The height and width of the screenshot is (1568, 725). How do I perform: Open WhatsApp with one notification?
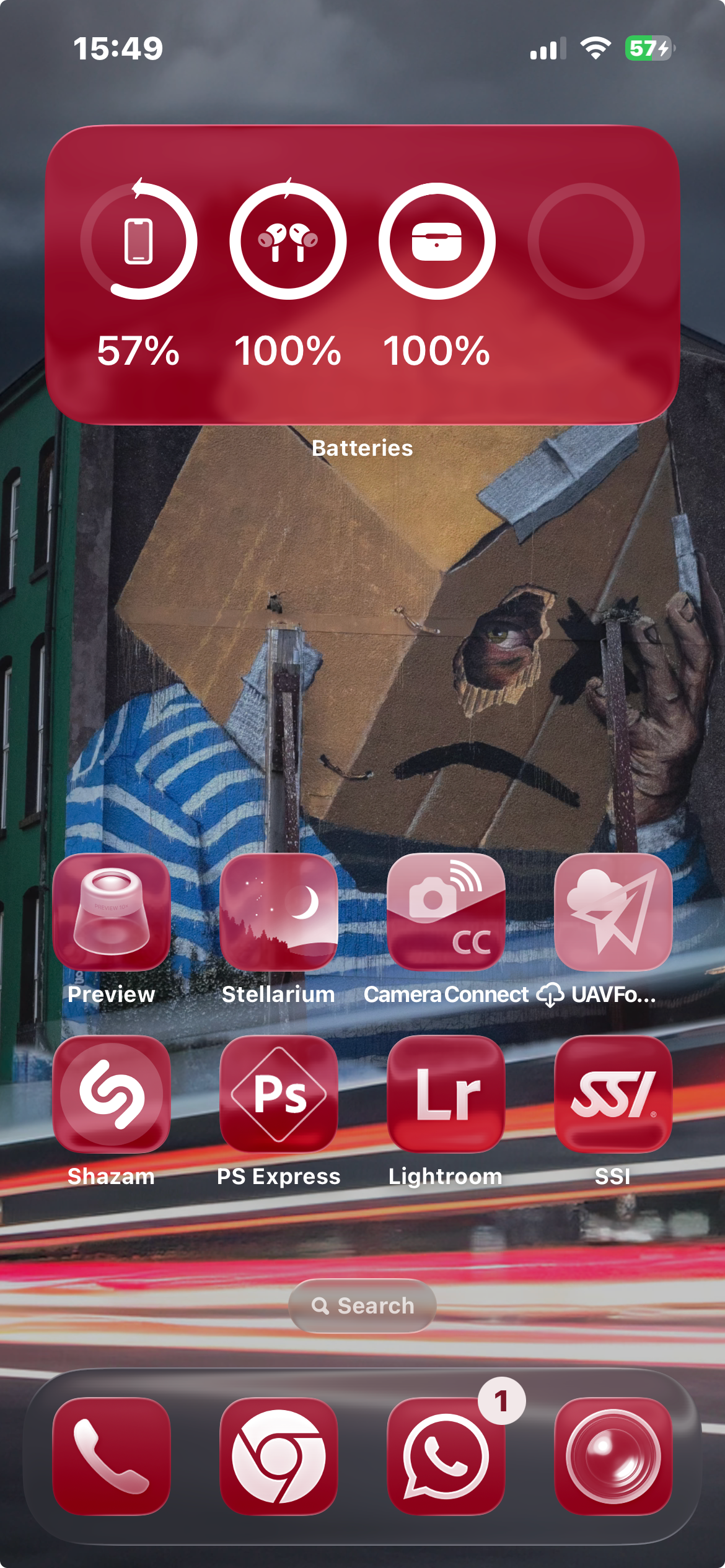click(446, 1456)
